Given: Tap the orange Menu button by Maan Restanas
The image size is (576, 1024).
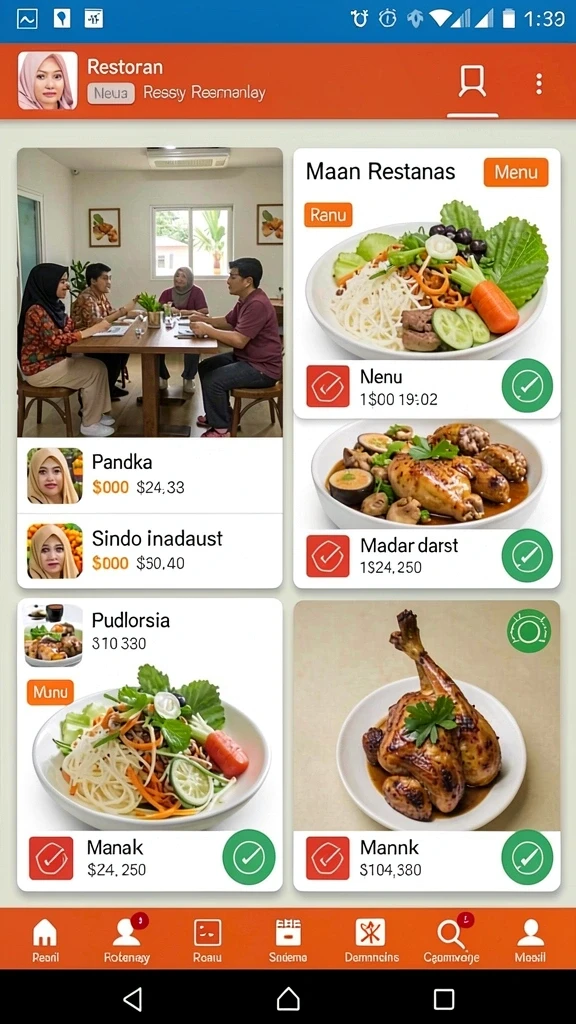Looking at the screenshot, I should click(516, 172).
